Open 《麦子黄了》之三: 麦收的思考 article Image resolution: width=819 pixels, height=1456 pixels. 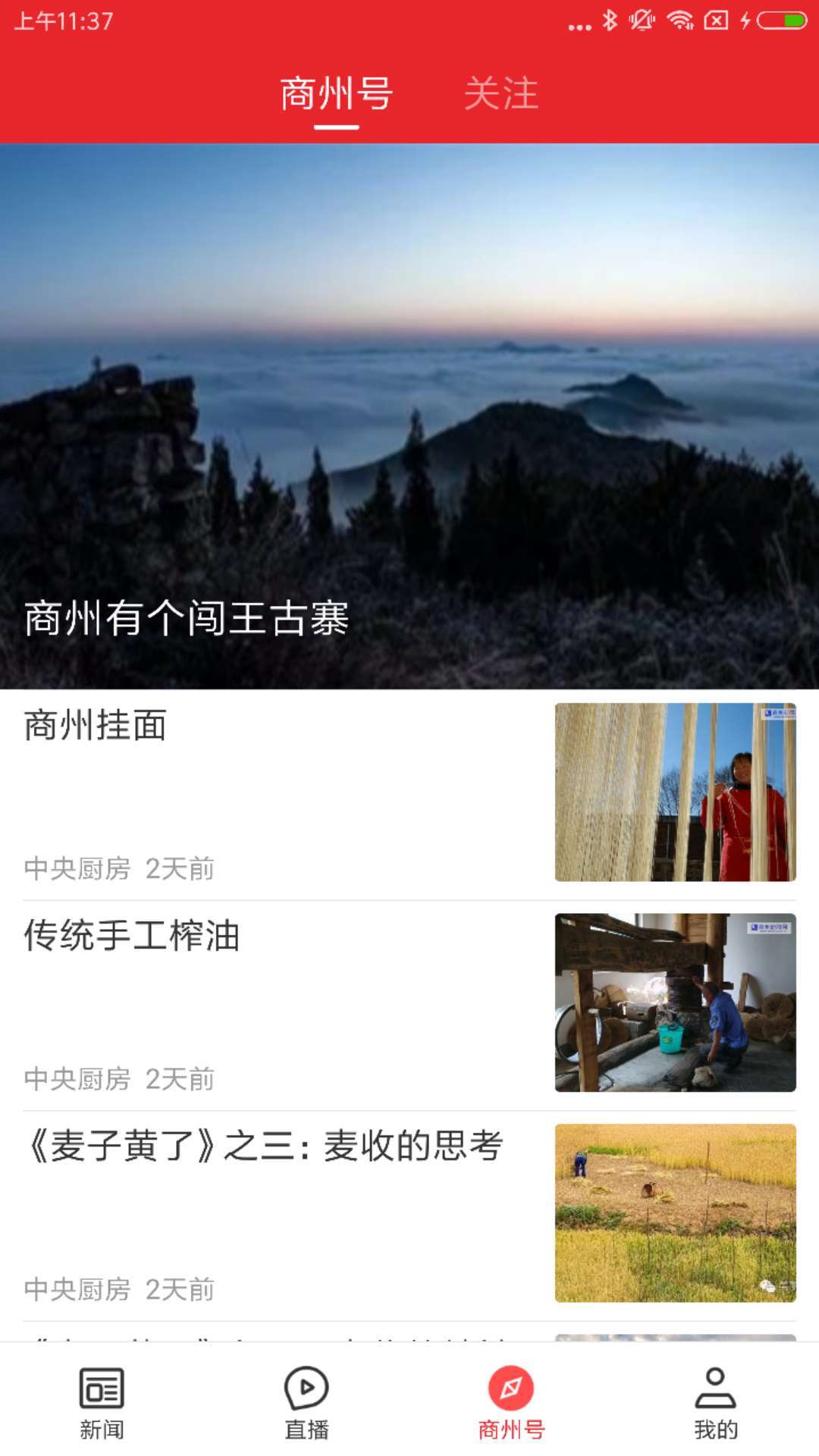coord(265,1147)
